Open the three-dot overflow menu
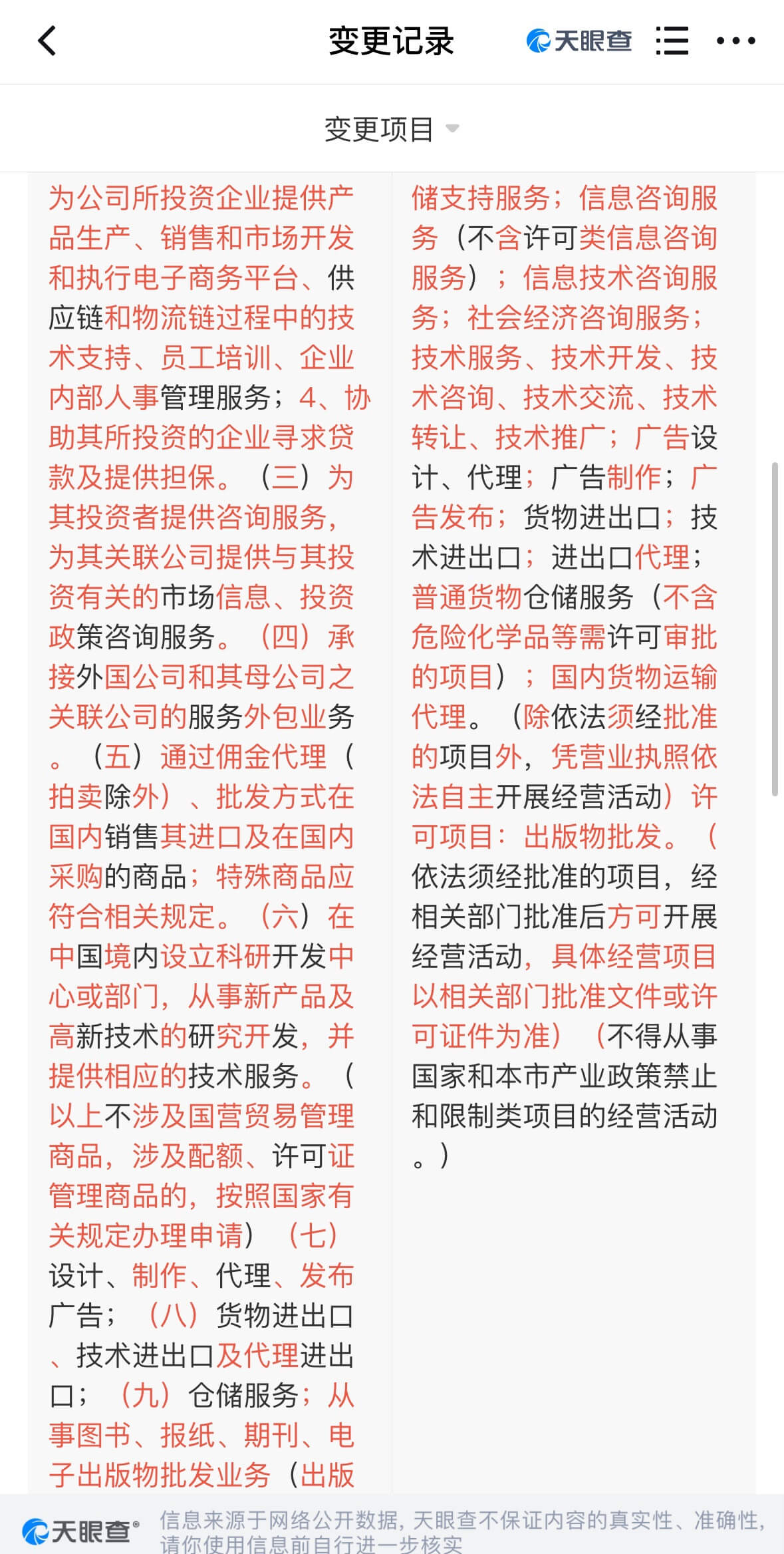 point(735,41)
